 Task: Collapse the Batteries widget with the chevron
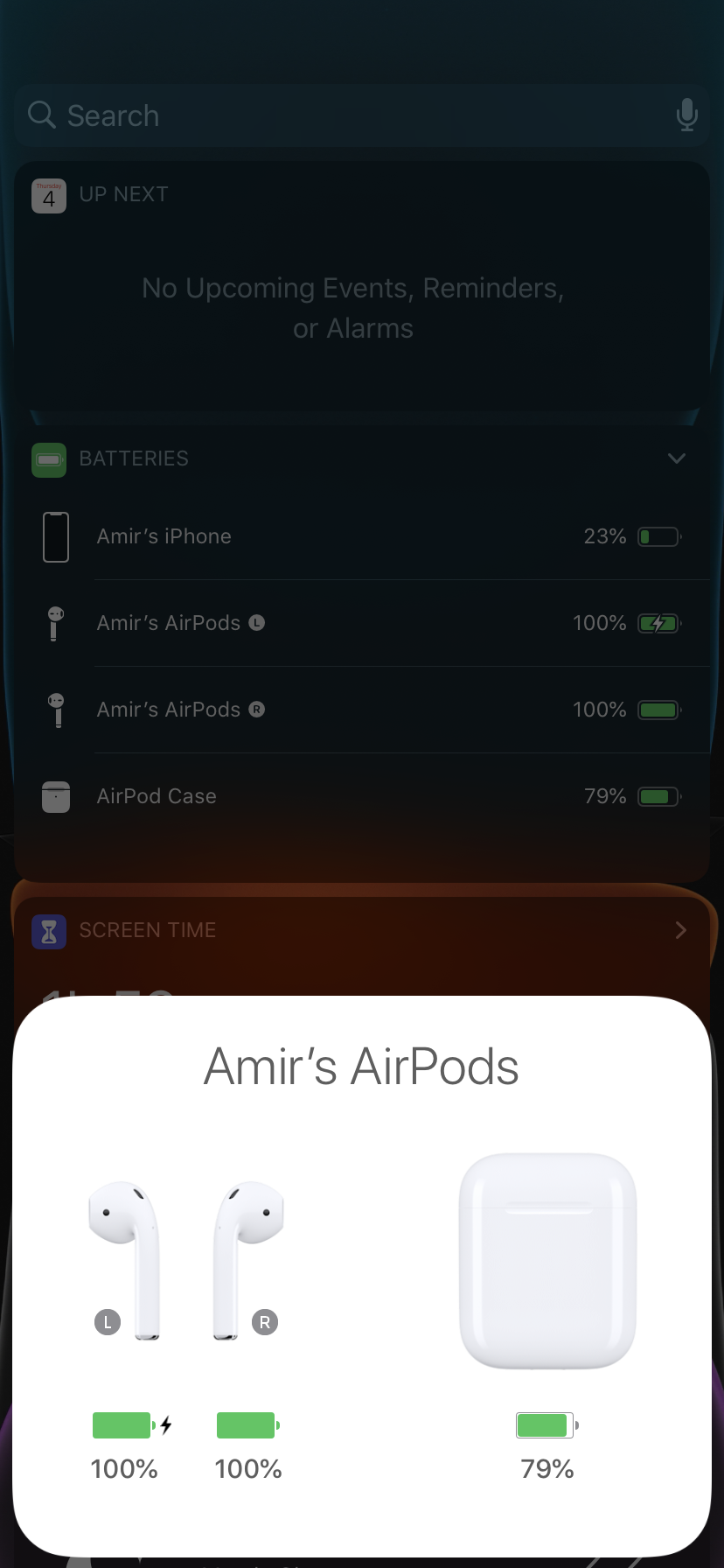click(x=677, y=458)
